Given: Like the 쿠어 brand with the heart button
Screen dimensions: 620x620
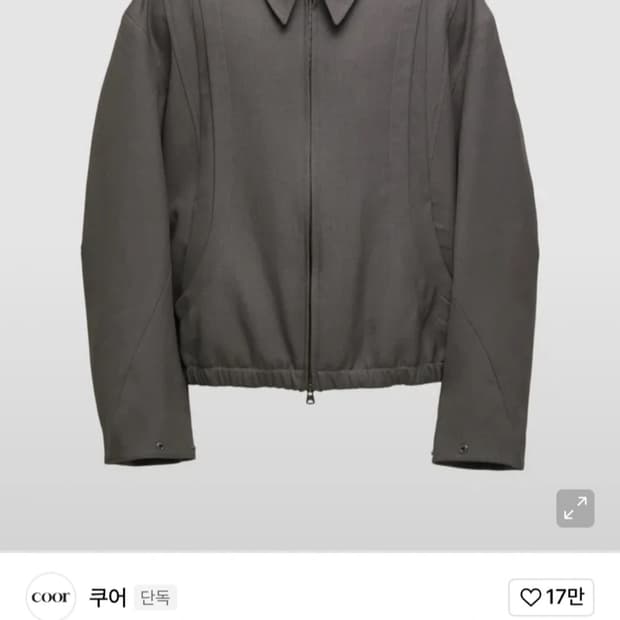Looking at the screenshot, I should [x=551, y=597].
